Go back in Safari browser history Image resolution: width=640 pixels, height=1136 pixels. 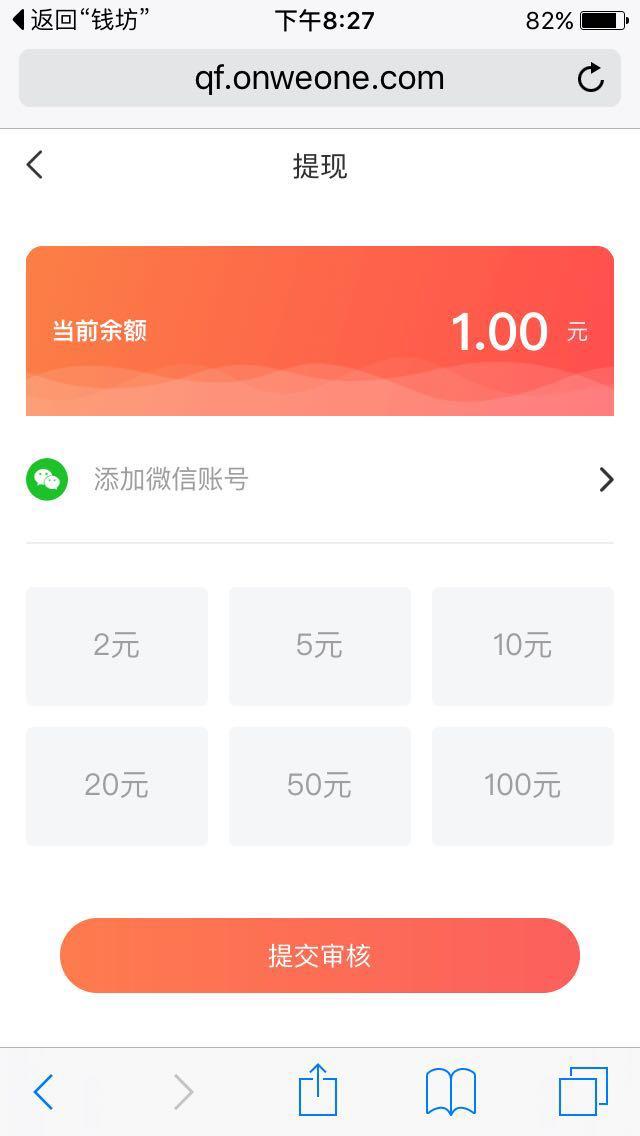coord(43,1092)
